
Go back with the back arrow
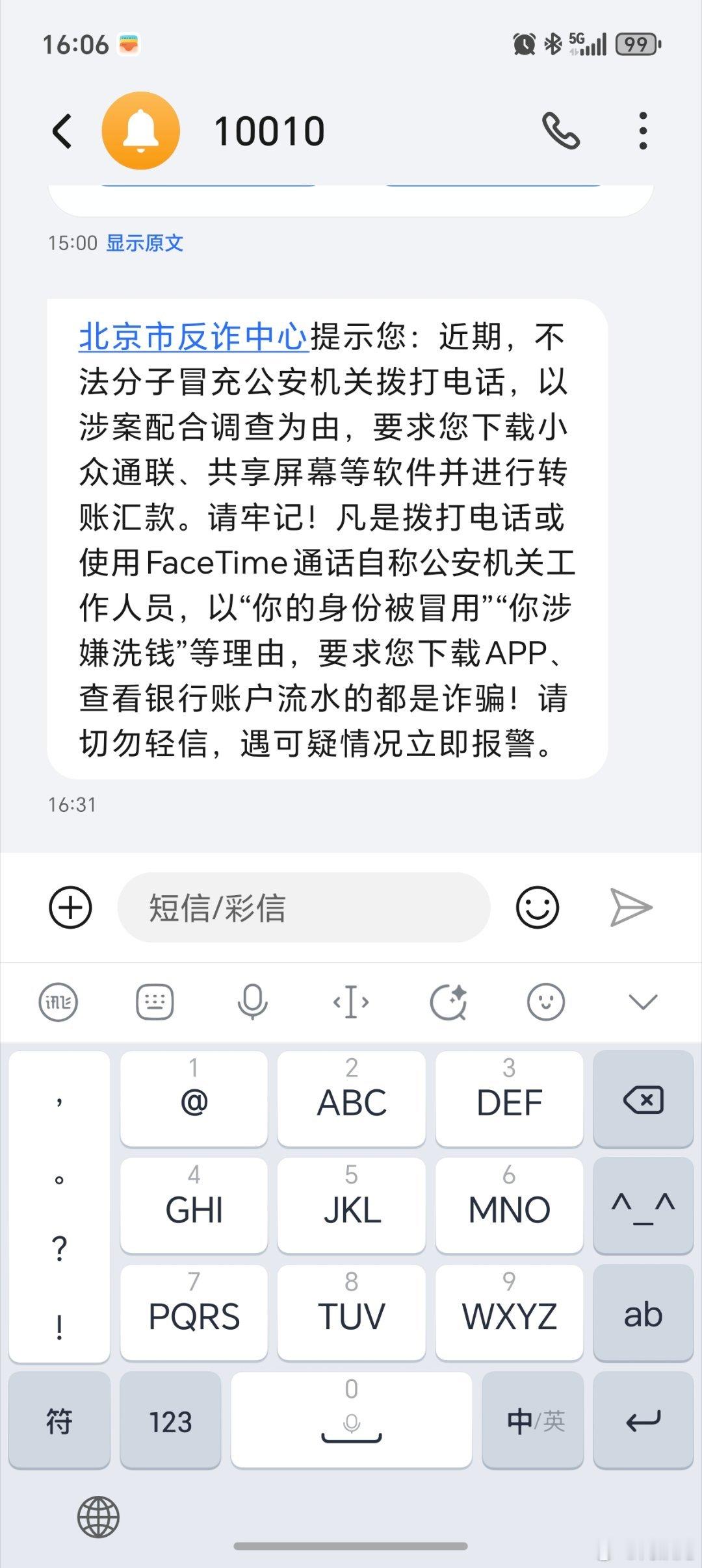tap(62, 130)
